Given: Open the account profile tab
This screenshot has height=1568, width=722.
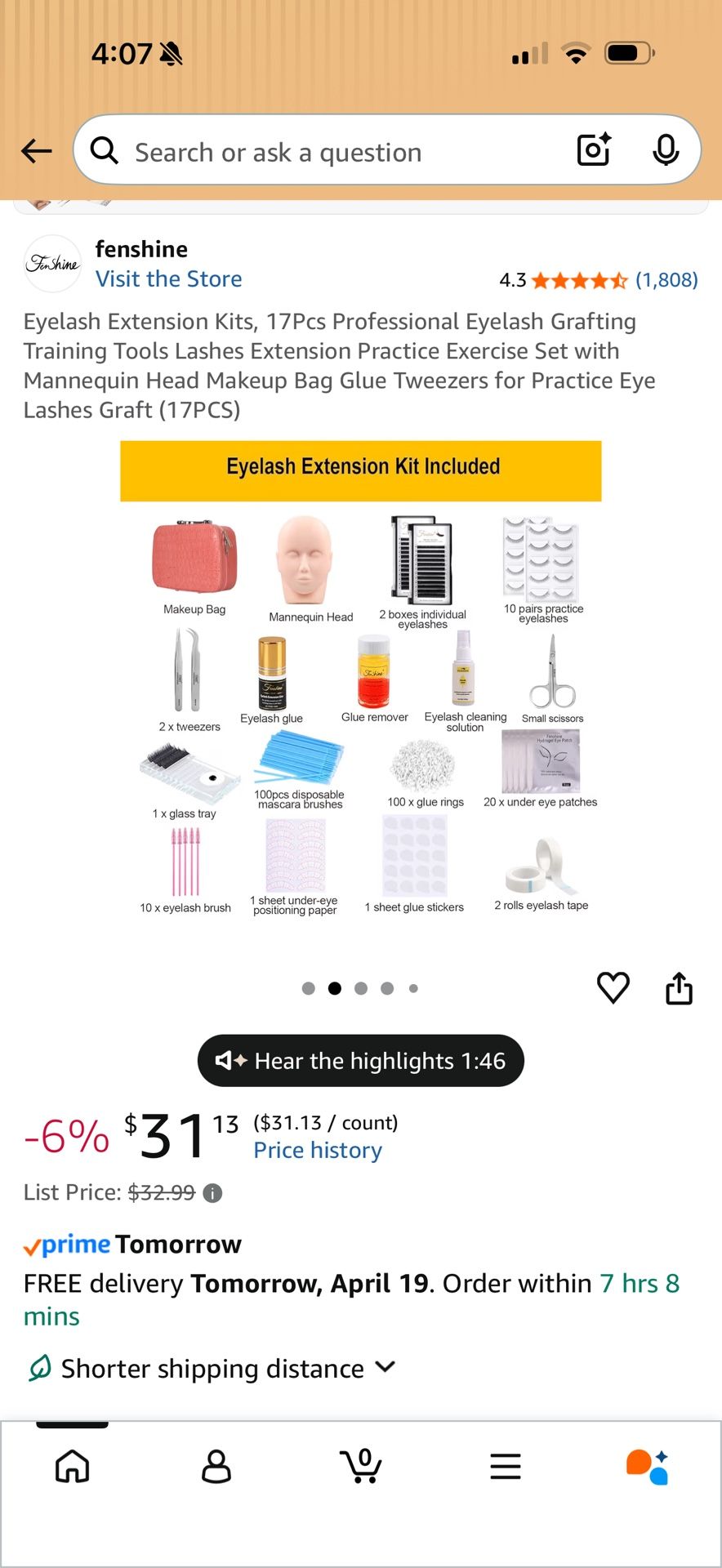Looking at the screenshot, I should pos(216,1467).
